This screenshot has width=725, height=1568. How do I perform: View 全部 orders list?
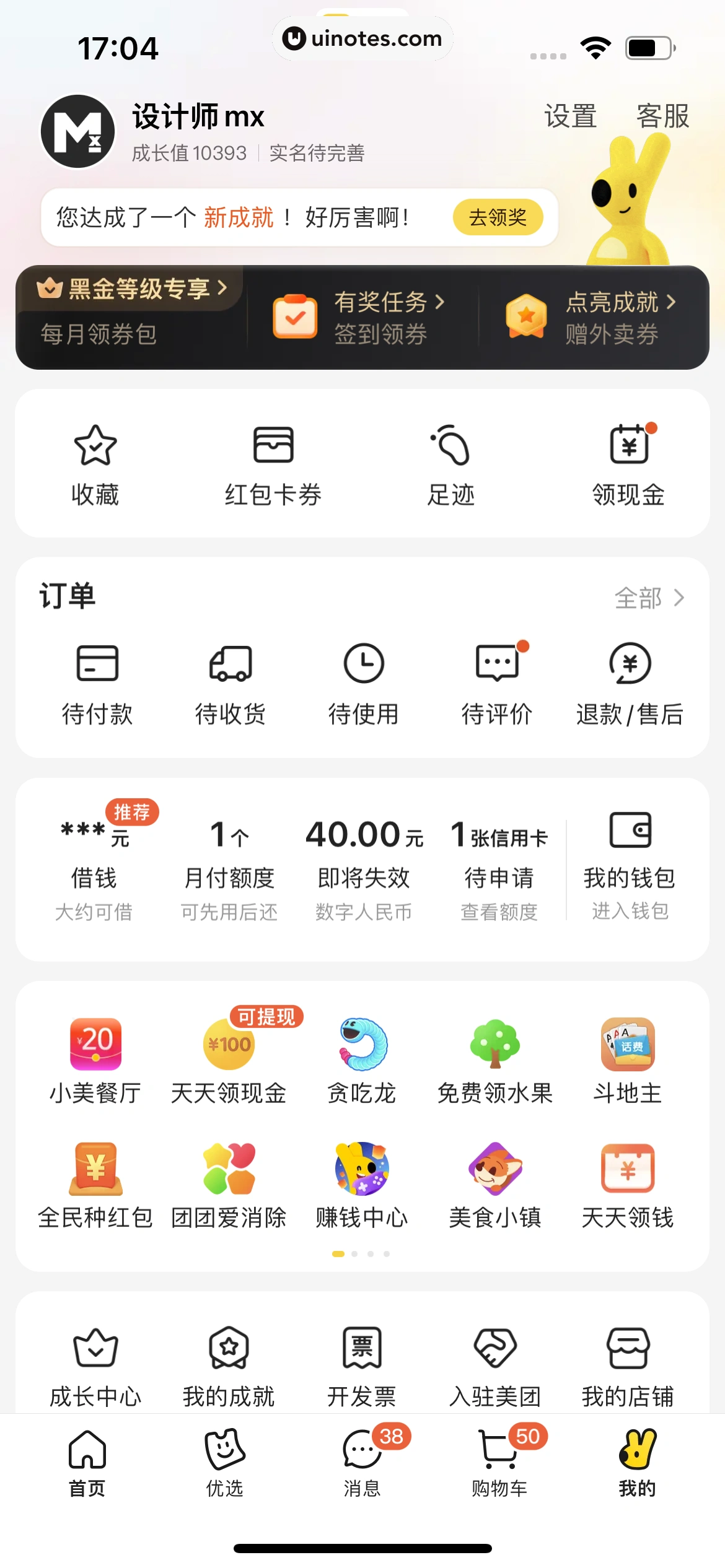pyautogui.click(x=649, y=598)
